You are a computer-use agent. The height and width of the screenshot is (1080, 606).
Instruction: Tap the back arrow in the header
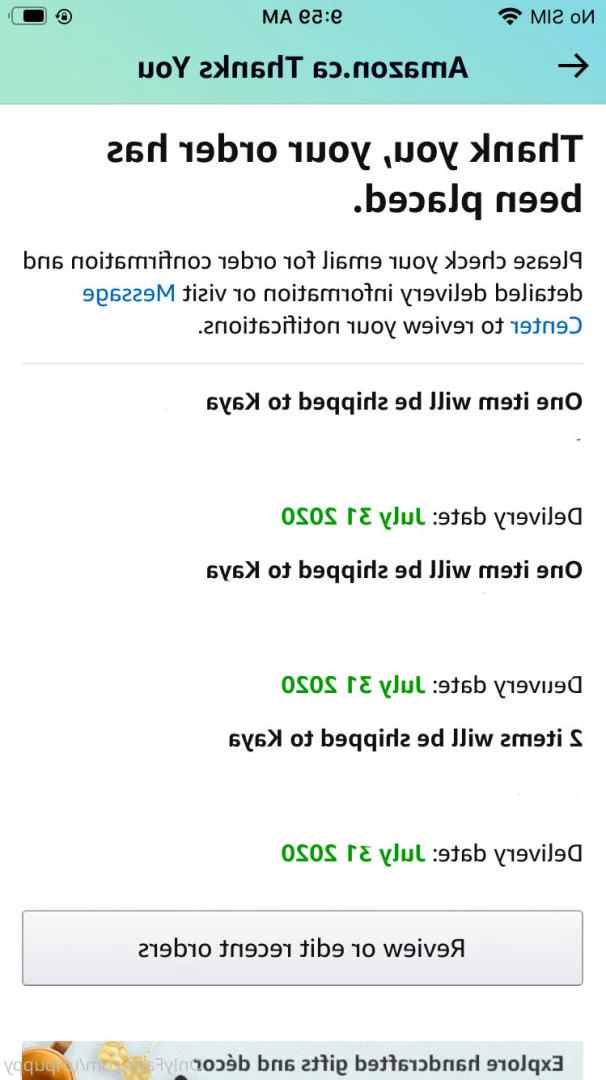(572, 66)
